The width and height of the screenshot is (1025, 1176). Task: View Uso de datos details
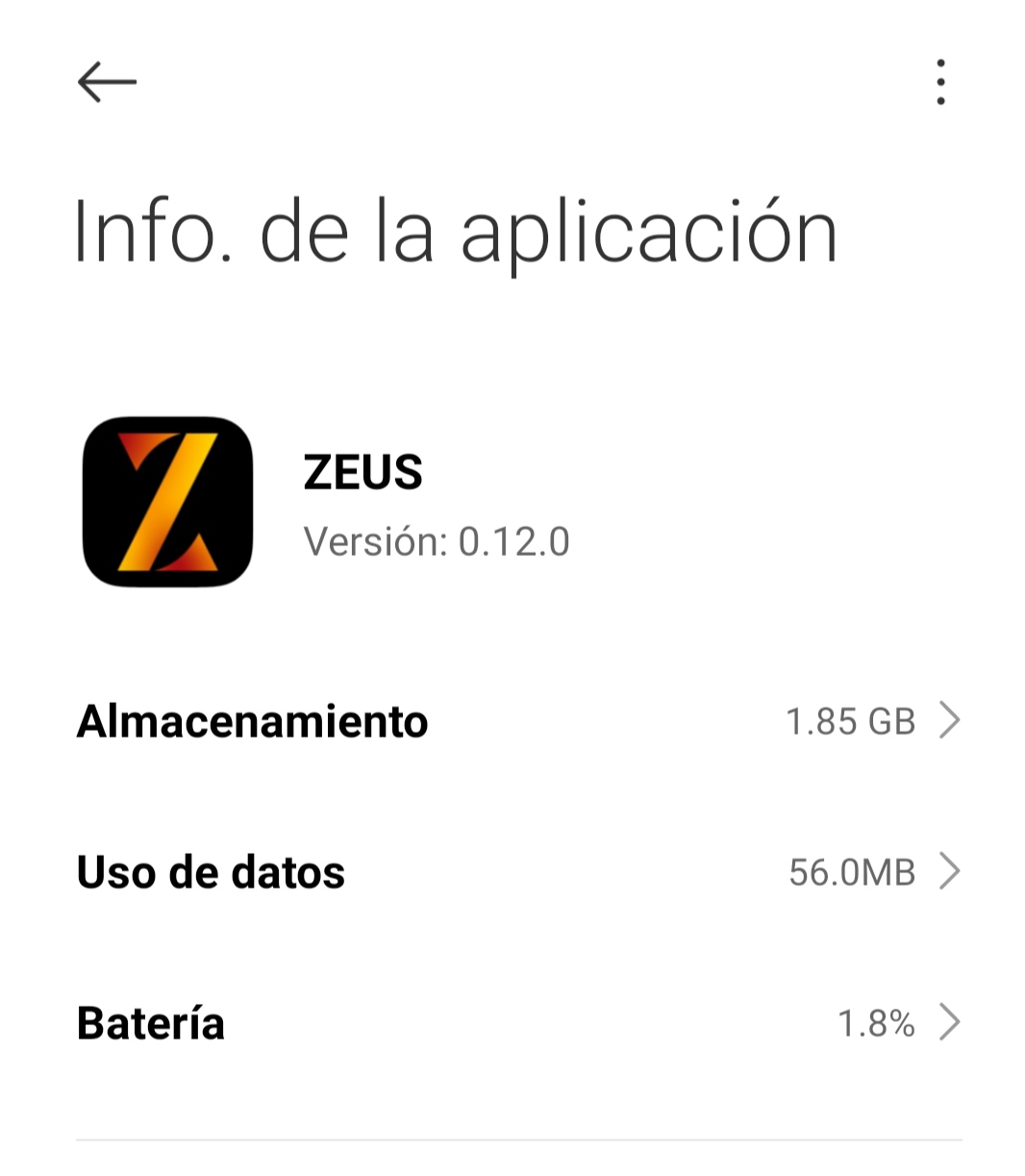pos(519,872)
